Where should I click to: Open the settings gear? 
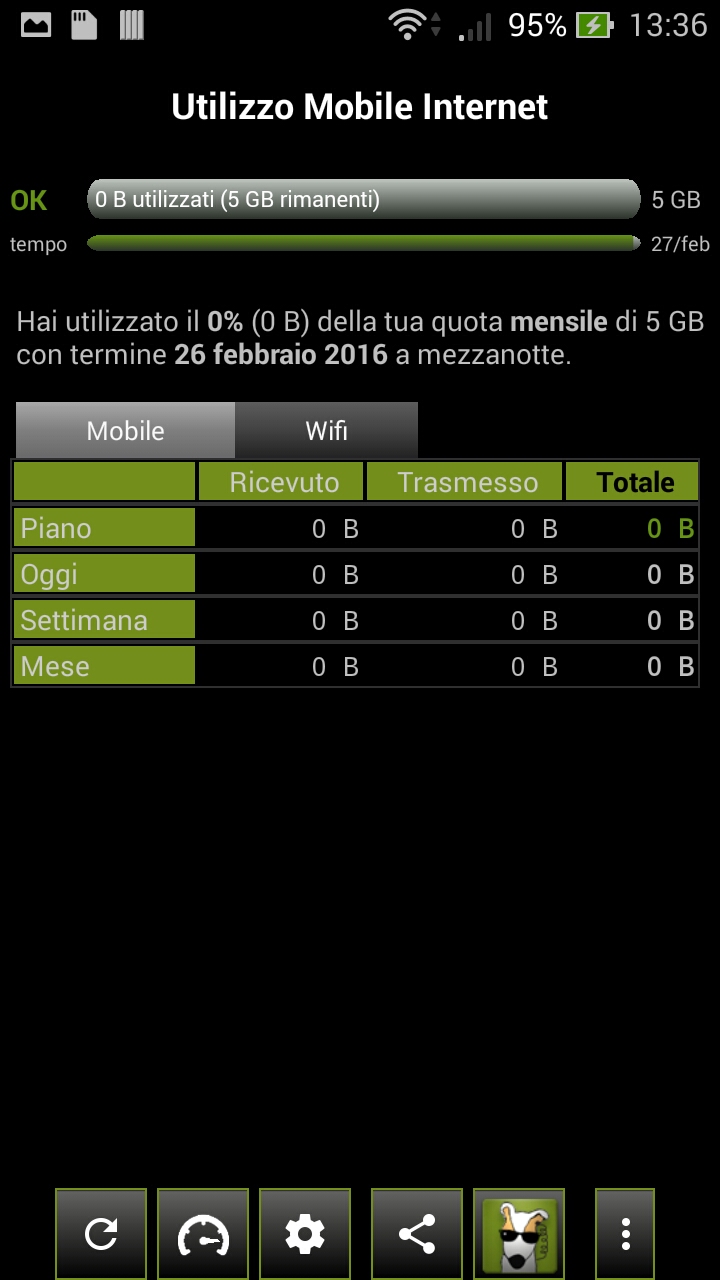(x=305, y=1234)
